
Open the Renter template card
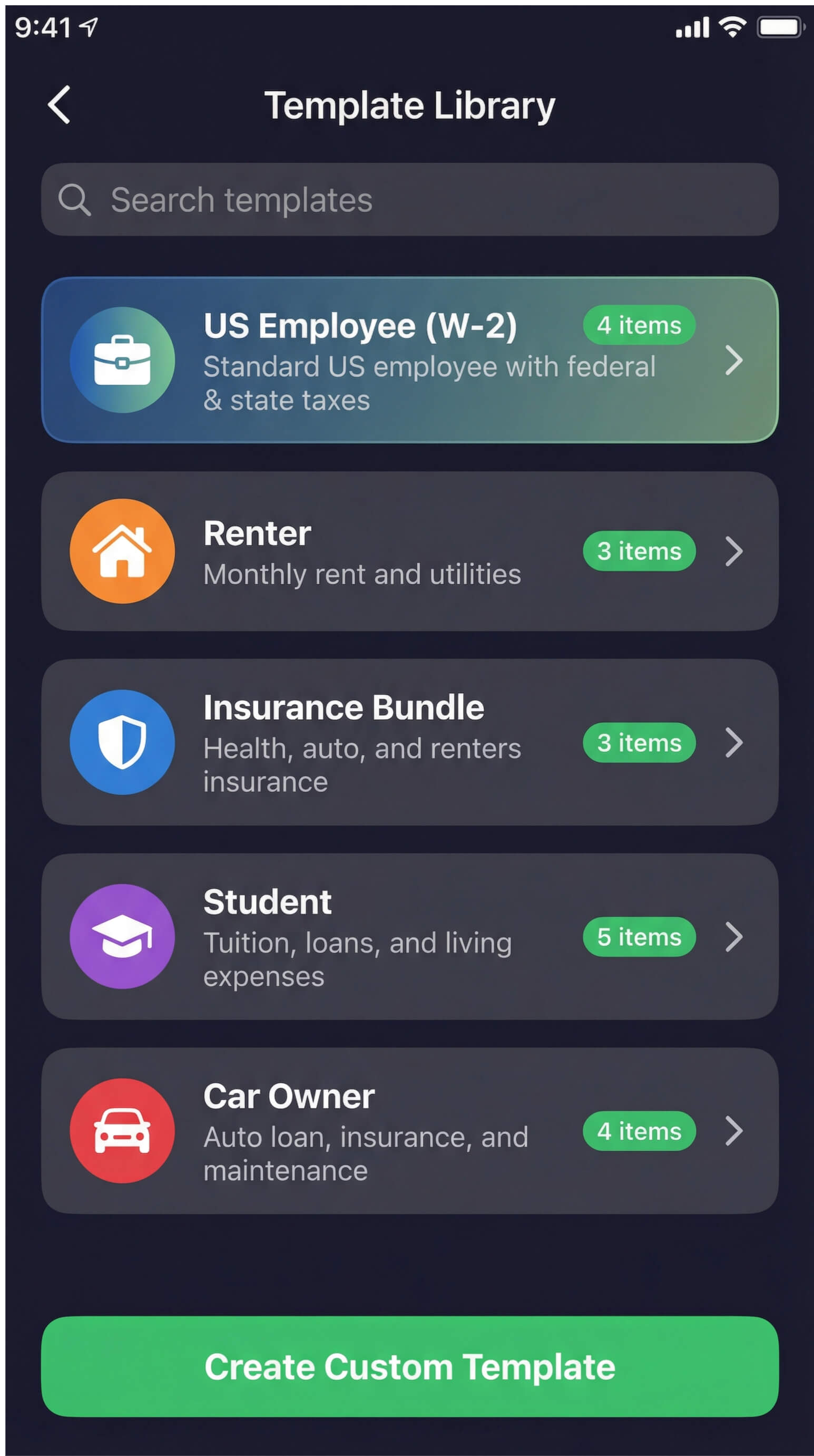pyautogui.click(x=409, y=551)
